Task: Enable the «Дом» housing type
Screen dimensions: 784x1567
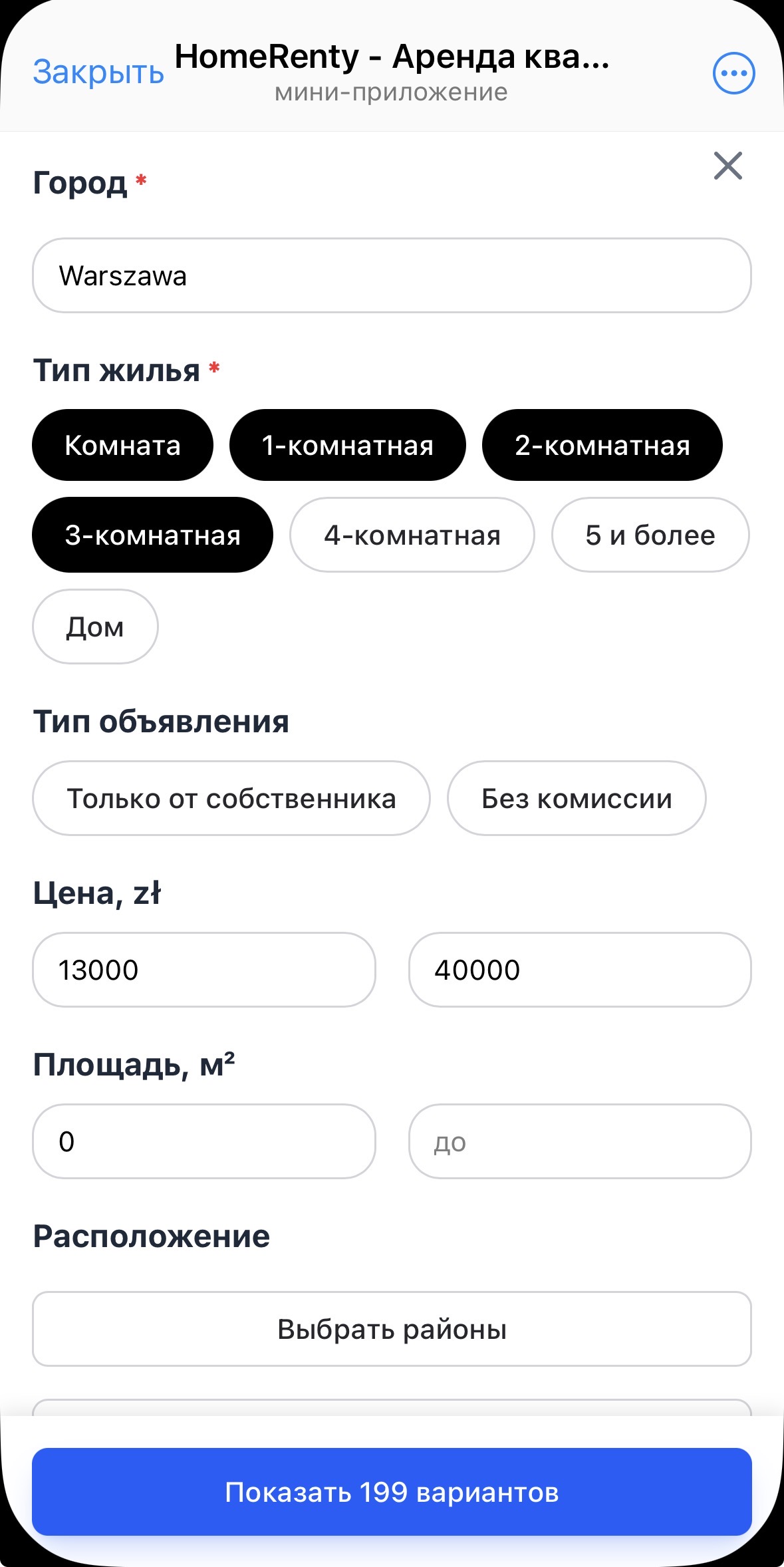Action: (x=94, y=626)
